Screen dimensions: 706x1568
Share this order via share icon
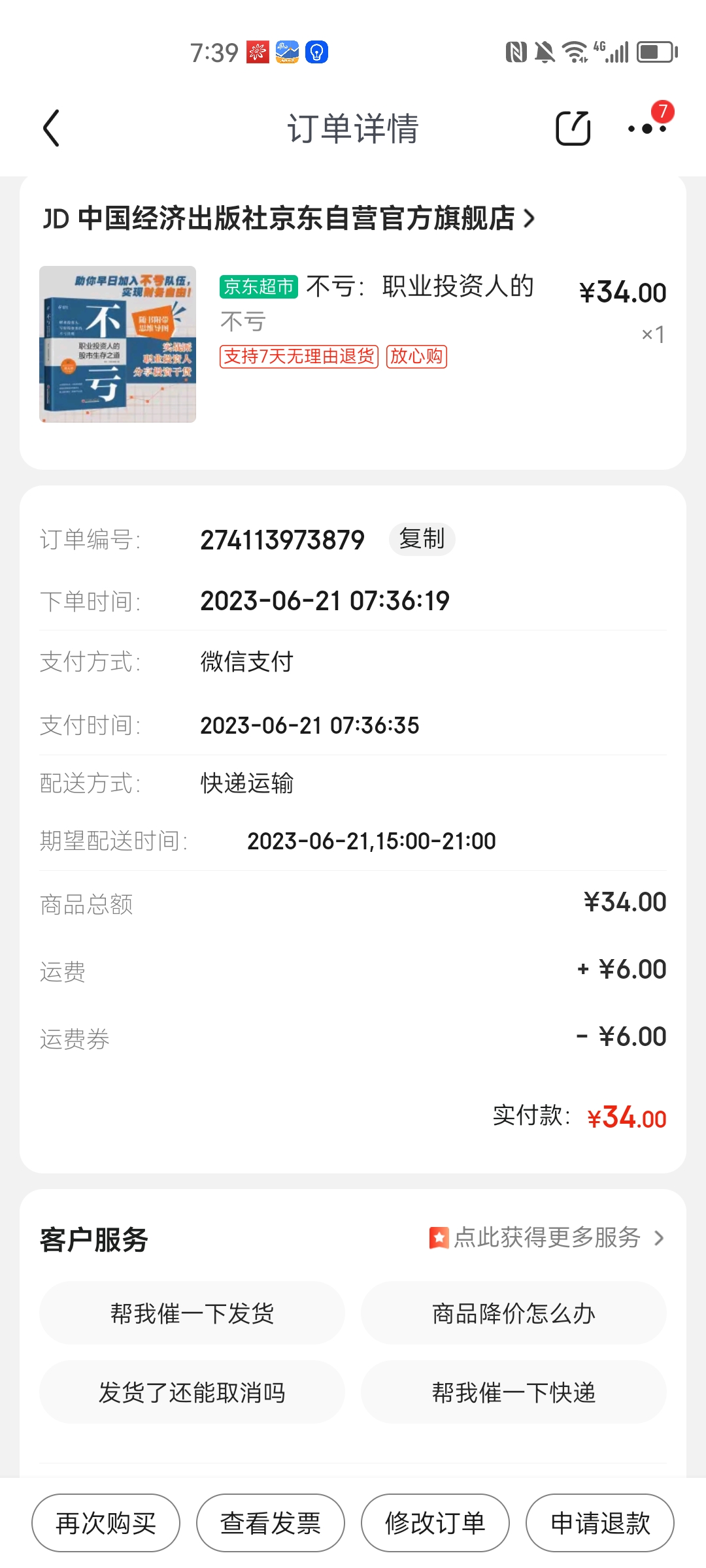point(573,128)
